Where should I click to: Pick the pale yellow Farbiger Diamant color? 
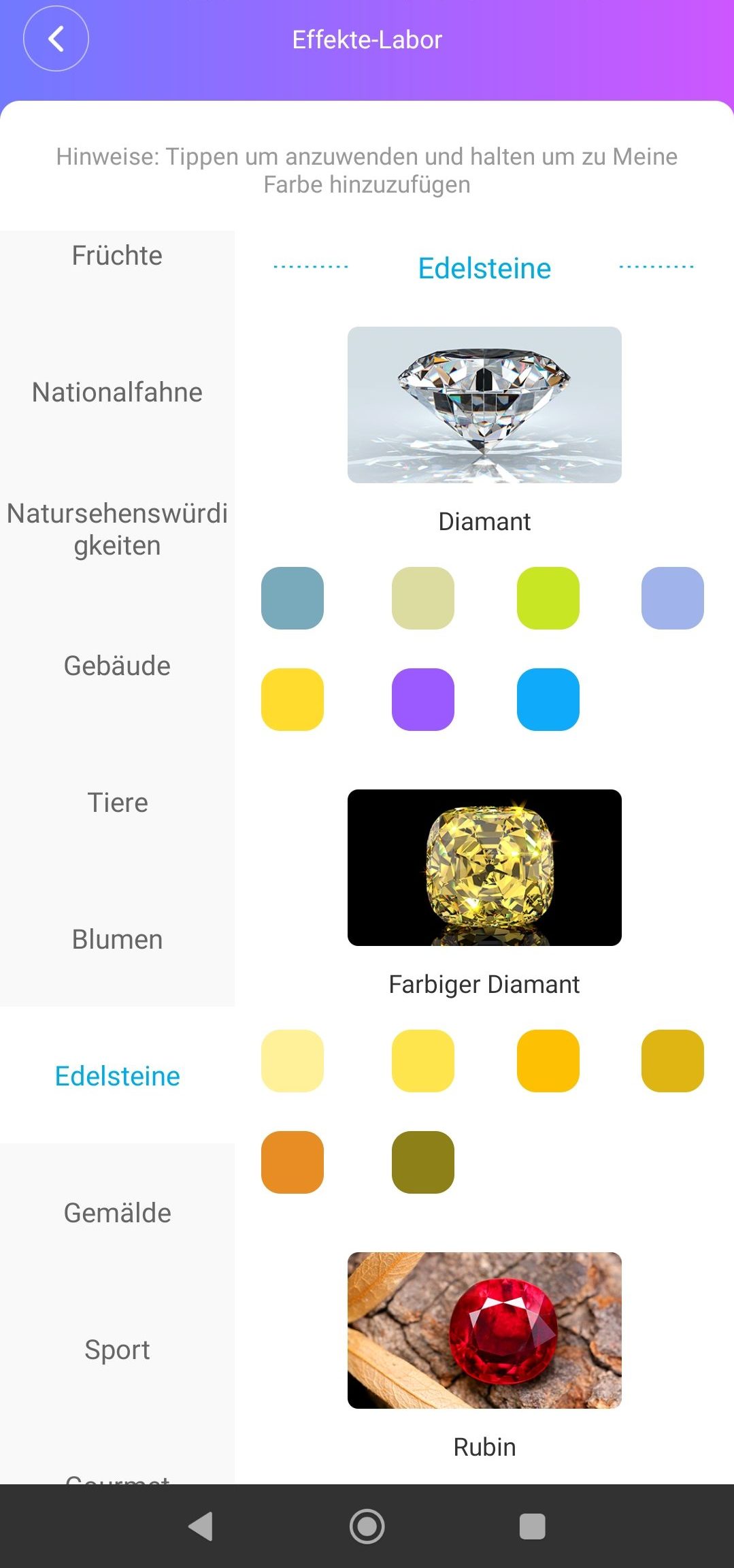tap(293, 1061)
